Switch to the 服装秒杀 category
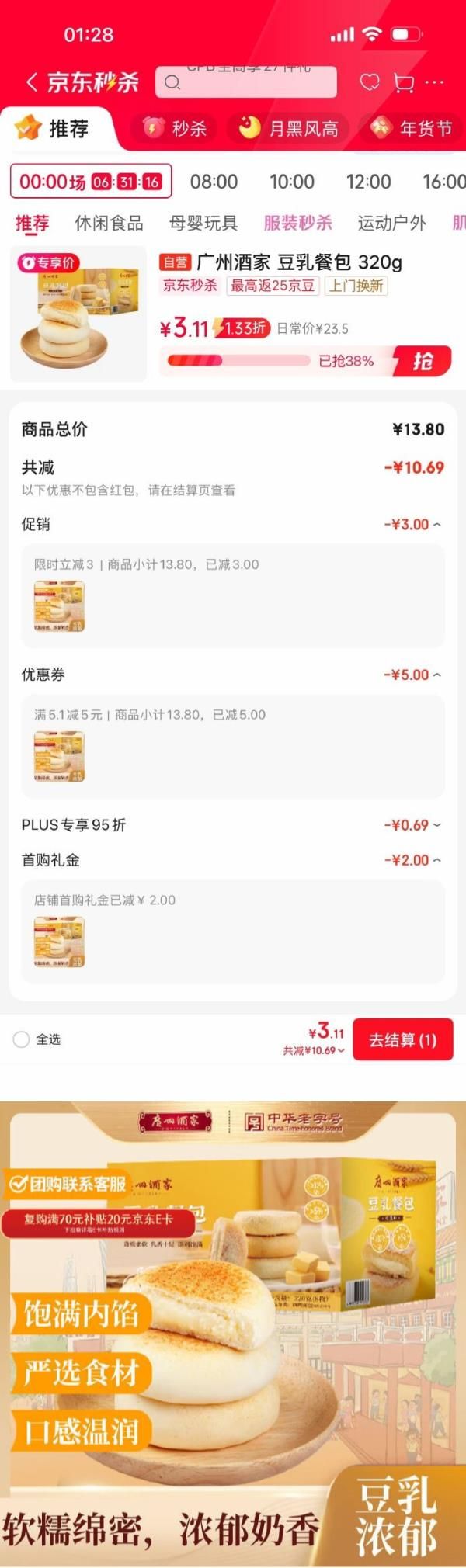This screenshot has height=1568, width=466. click(297, 224)
